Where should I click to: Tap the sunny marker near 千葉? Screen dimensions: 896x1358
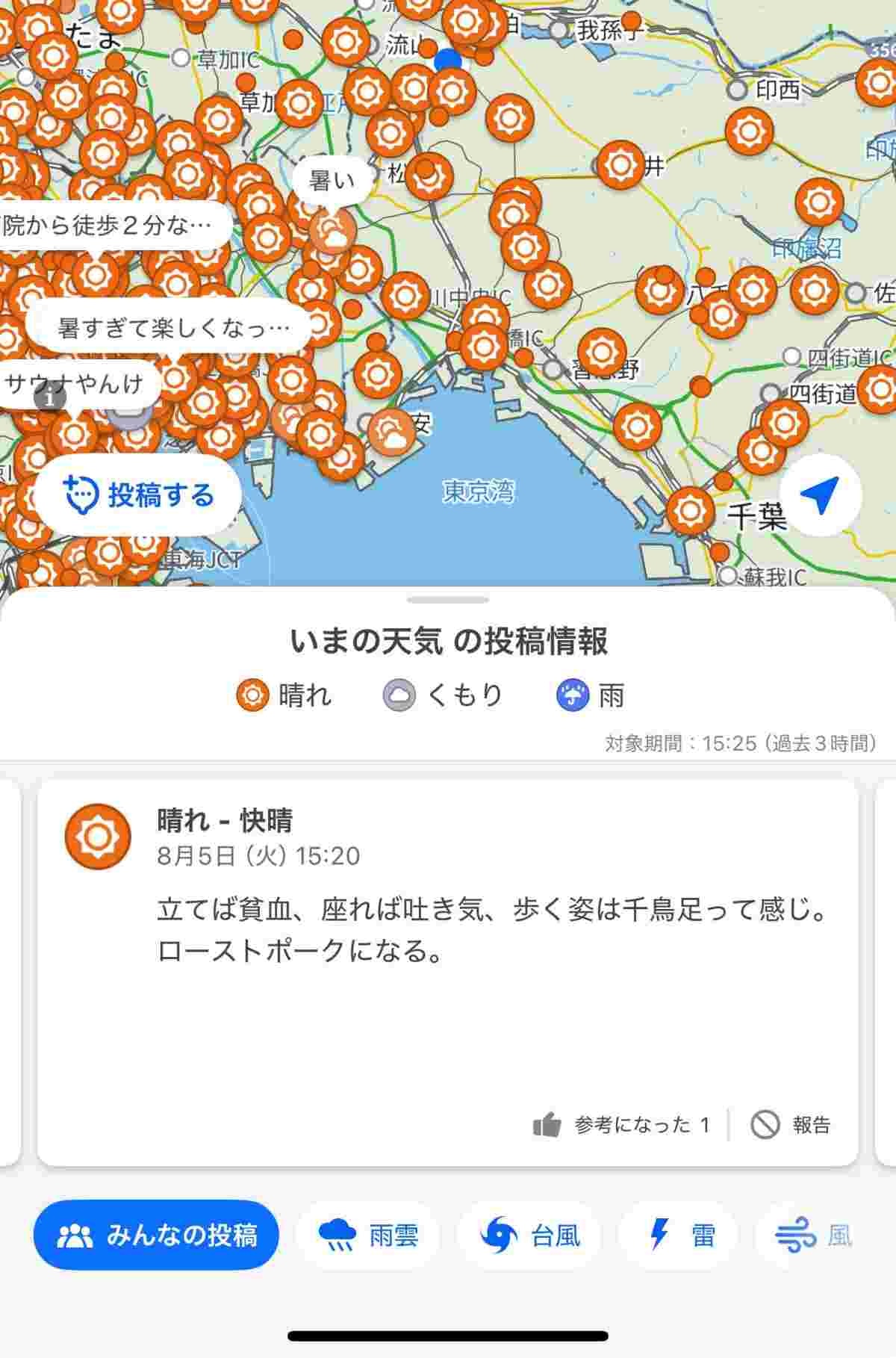pyautogui.click(x=689, y=511)
